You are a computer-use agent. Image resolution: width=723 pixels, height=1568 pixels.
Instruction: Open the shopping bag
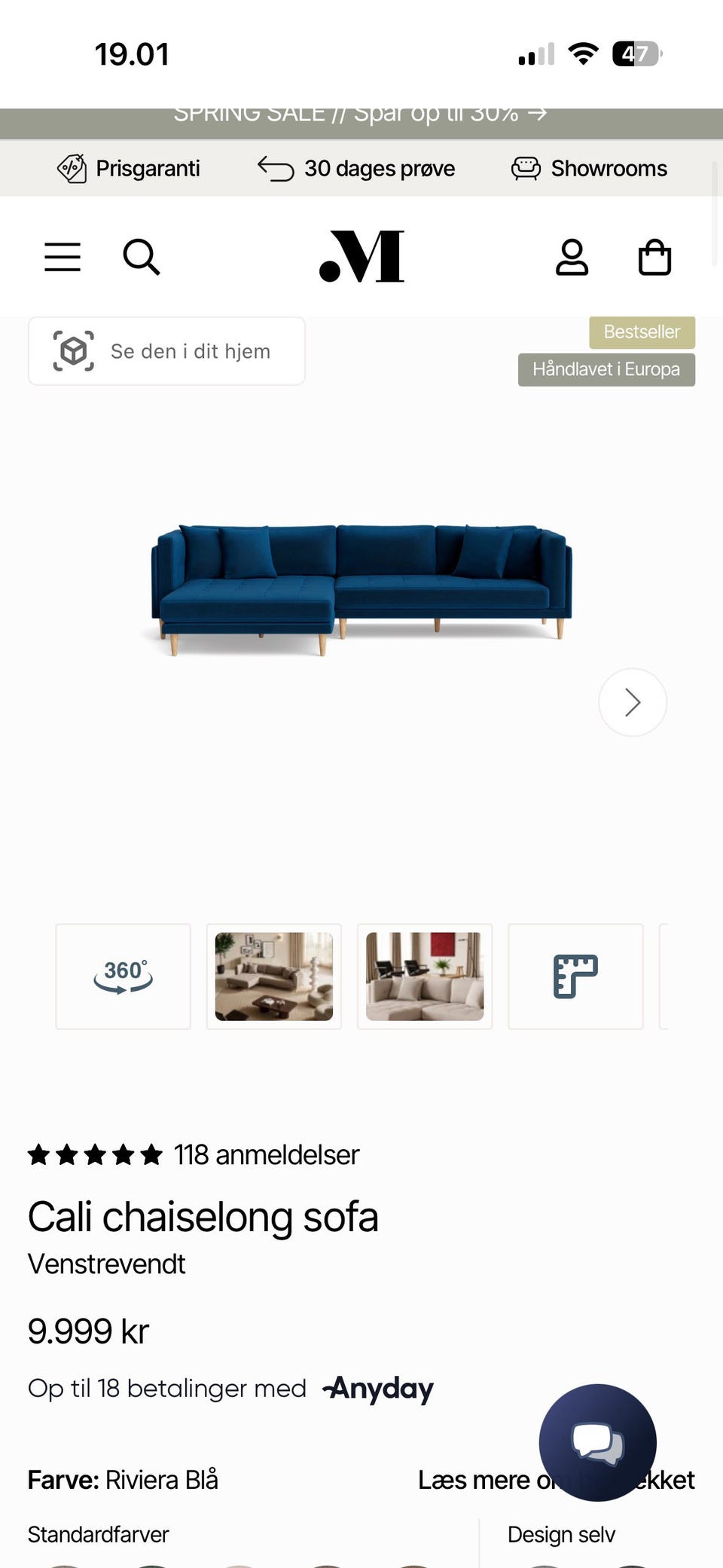point(654,256)
